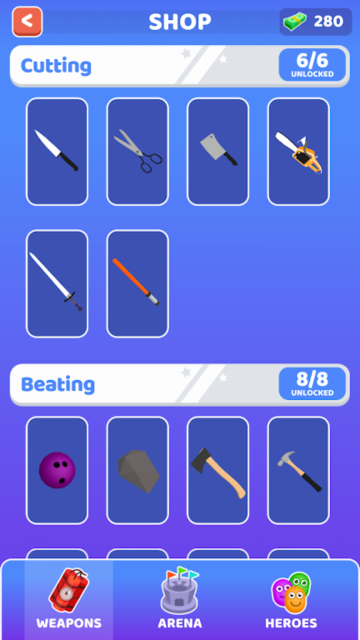Pick the gray rock weapon
This screenshot has height=640, width=360.
tap(138, 470)
